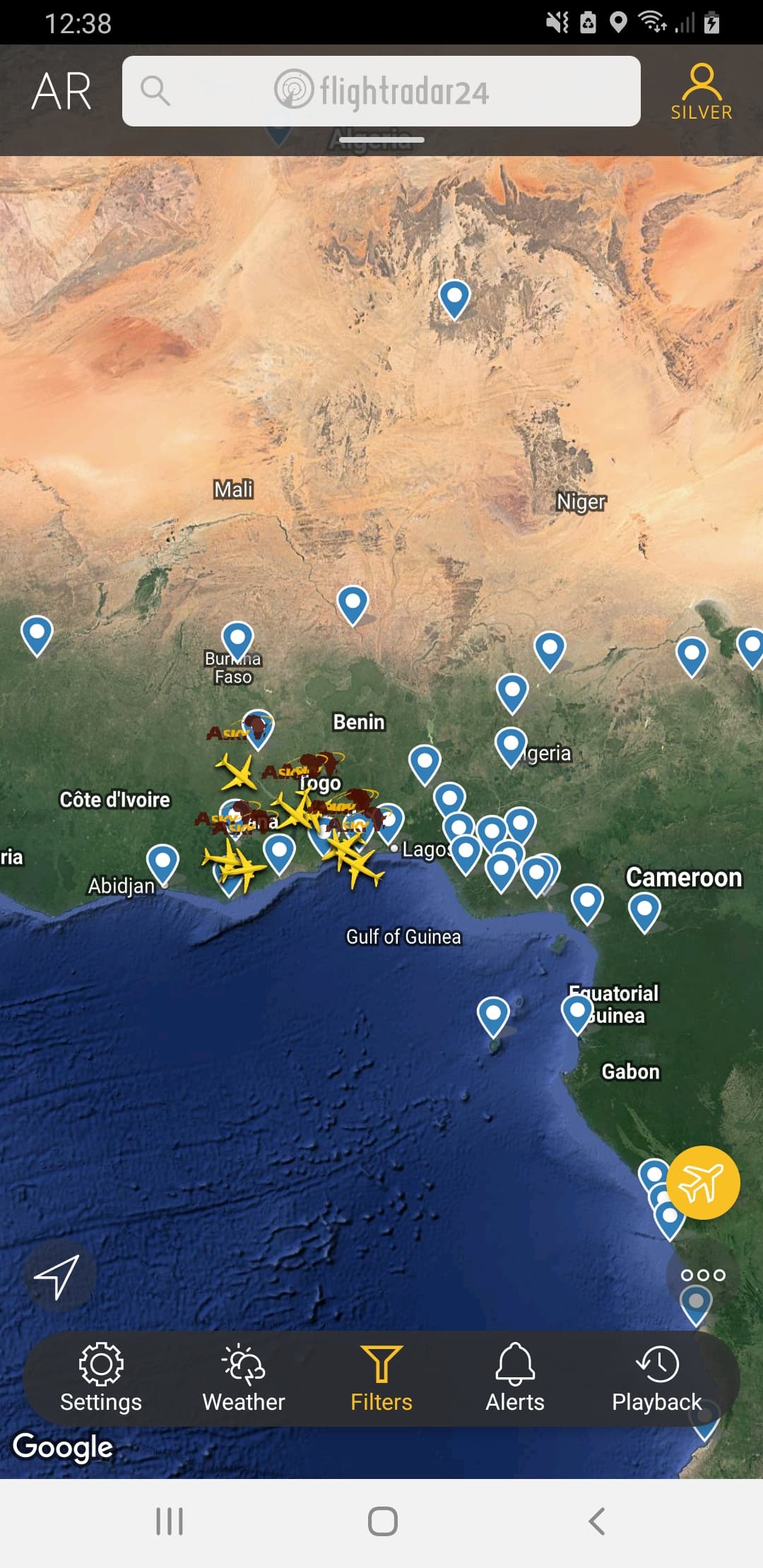The image size is (763, 1568).
Task: Open the Silver account profile
Action: [701, 92]
